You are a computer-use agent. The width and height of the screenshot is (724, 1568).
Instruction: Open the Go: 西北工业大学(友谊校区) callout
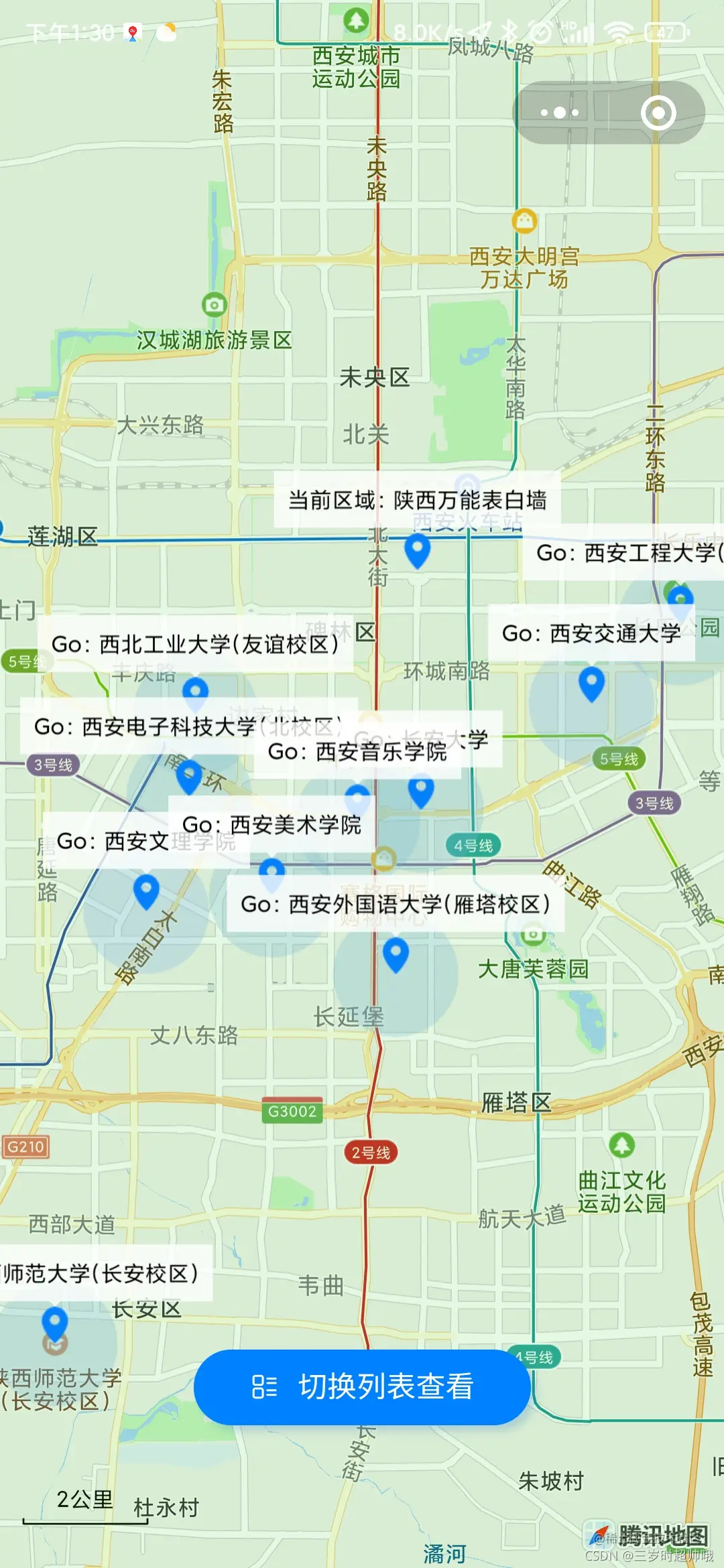[194, 645]
